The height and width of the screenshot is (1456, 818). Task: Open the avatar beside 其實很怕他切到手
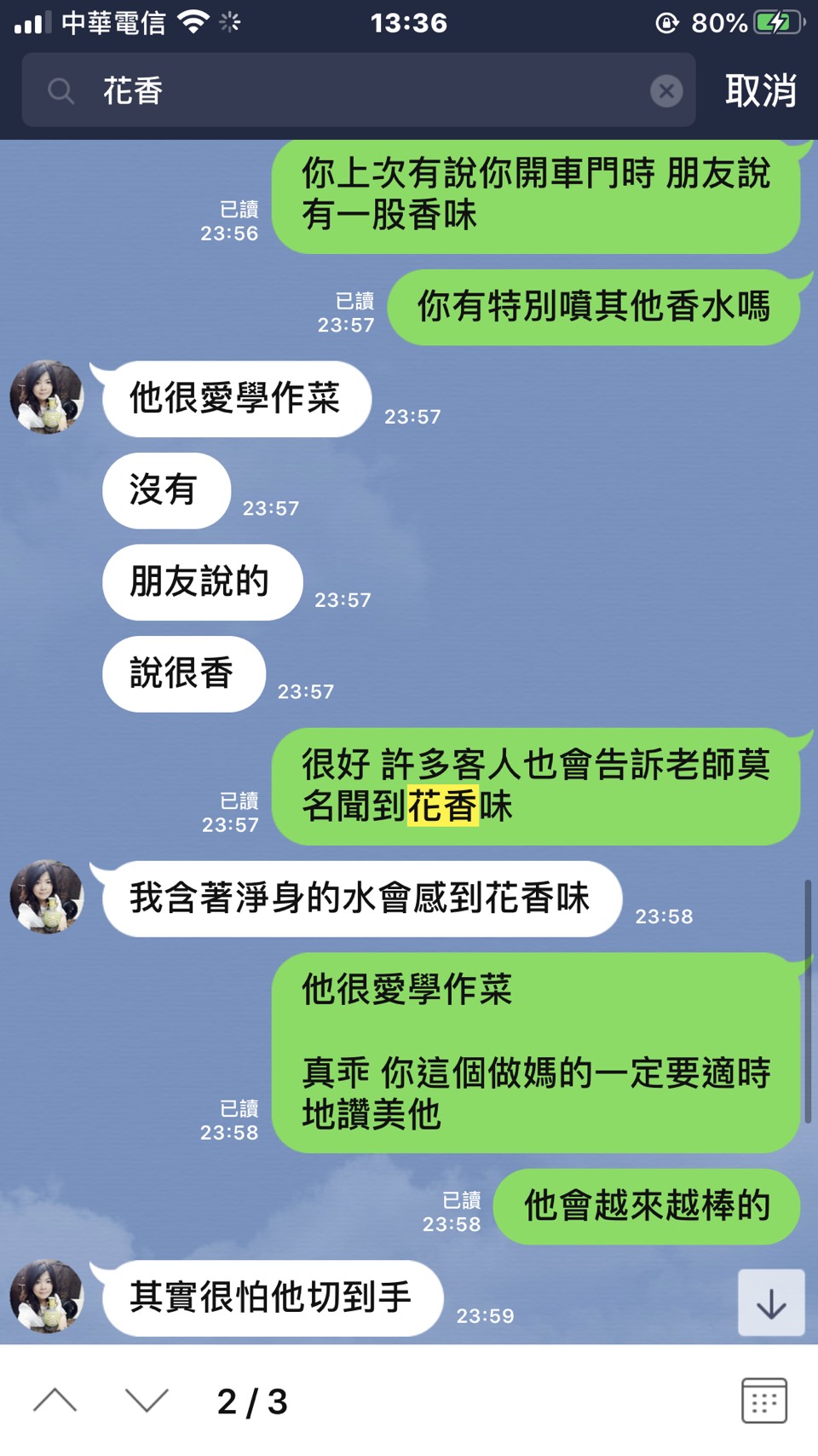(47, 1296)
